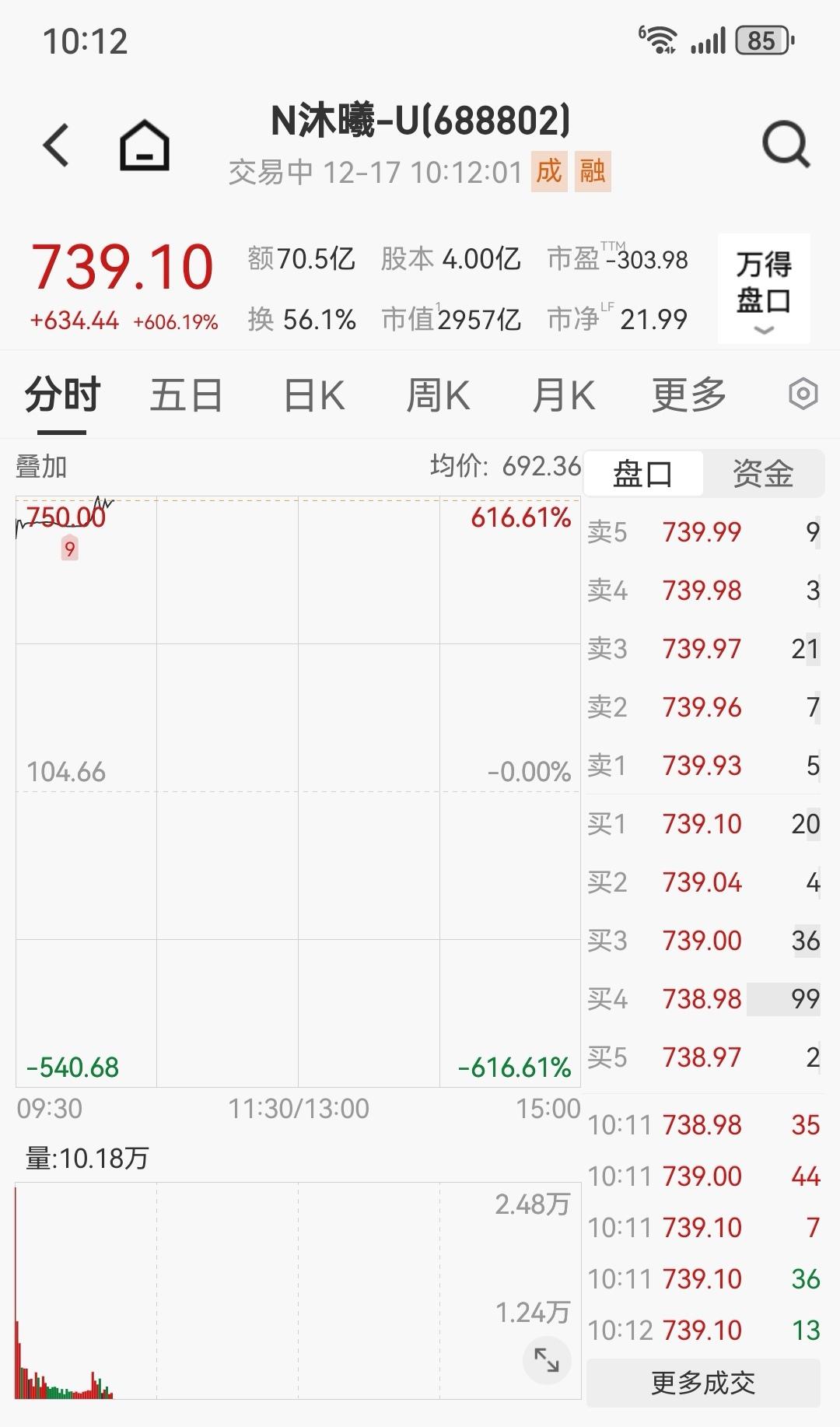Select the 盘口 order book tab

click(x=642, y=473)
